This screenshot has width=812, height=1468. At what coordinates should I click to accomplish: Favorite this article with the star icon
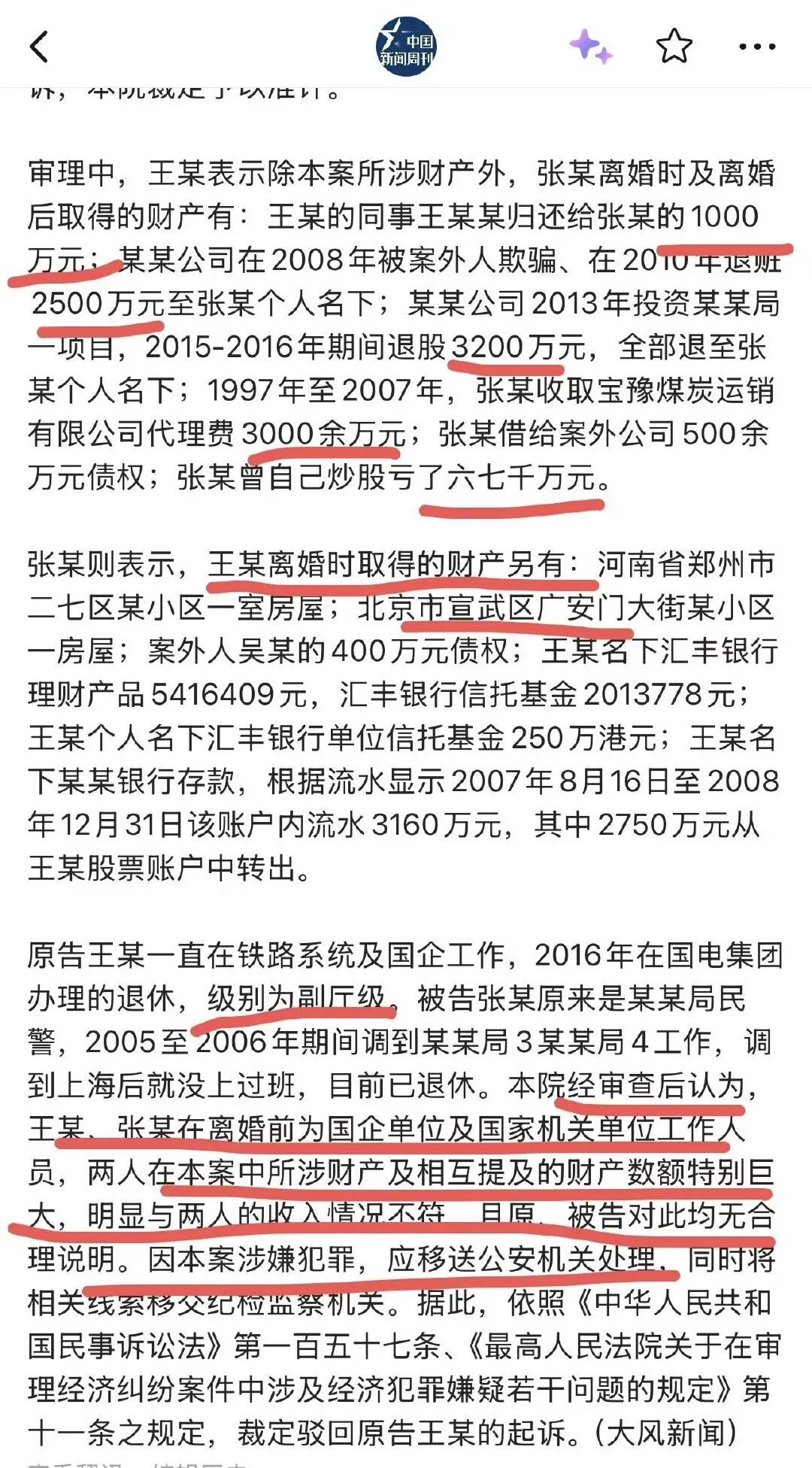click(x=674, y=47)
